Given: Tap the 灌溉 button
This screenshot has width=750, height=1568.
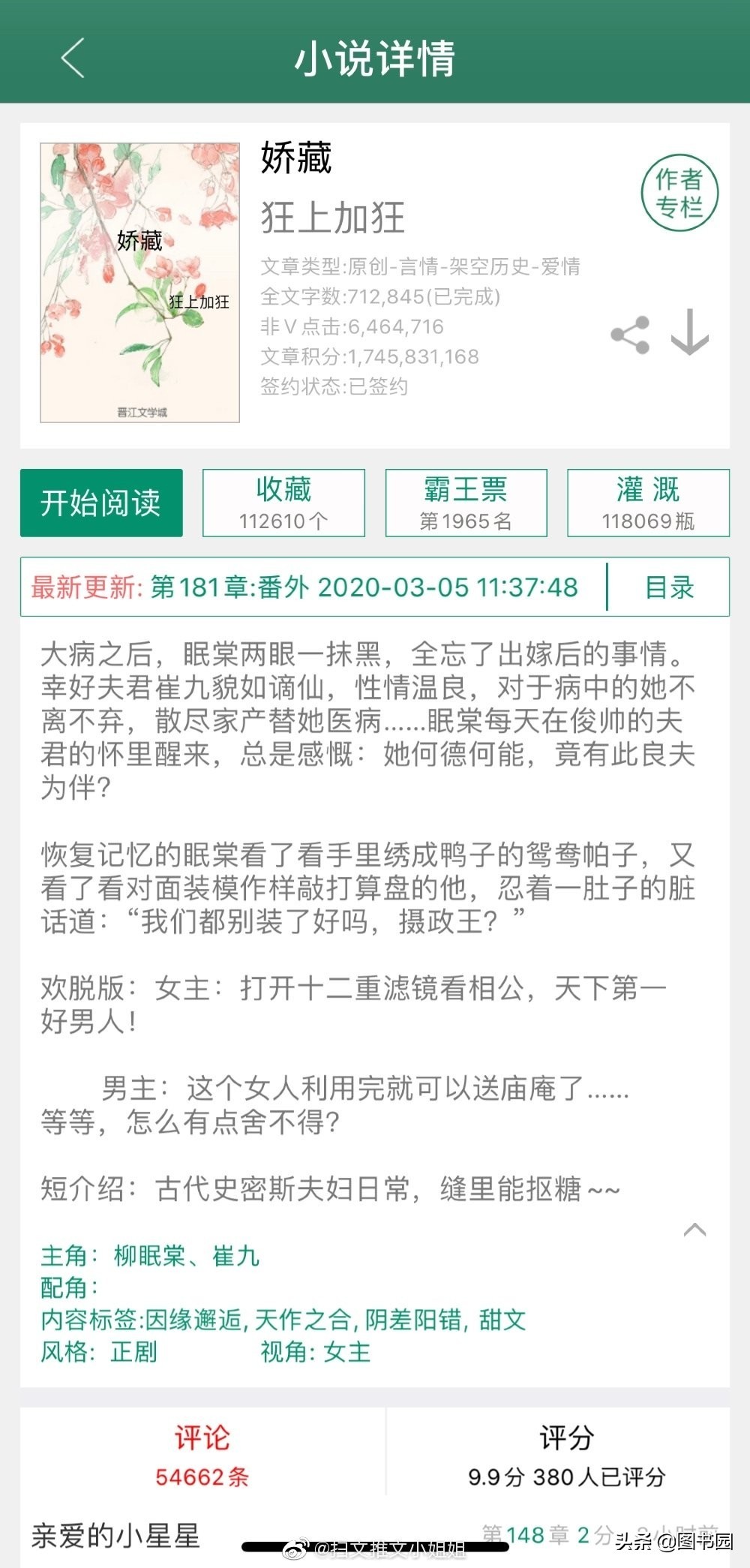Looking at the screenshot, I should click(648, 503).
